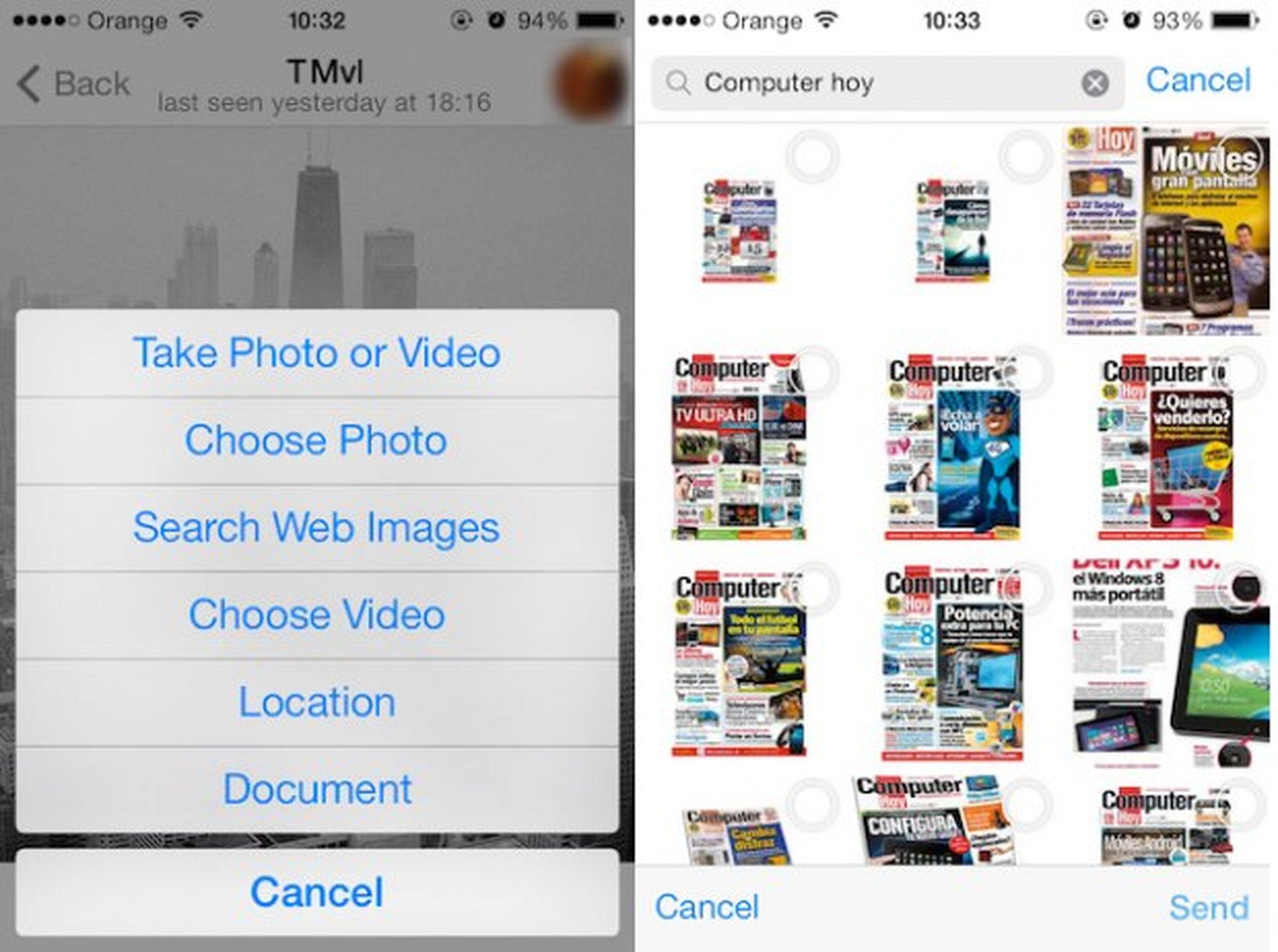Pick the Echa a volar superhero cover
The width and height of the screenshot is (1278, 952).
[952, 447]
